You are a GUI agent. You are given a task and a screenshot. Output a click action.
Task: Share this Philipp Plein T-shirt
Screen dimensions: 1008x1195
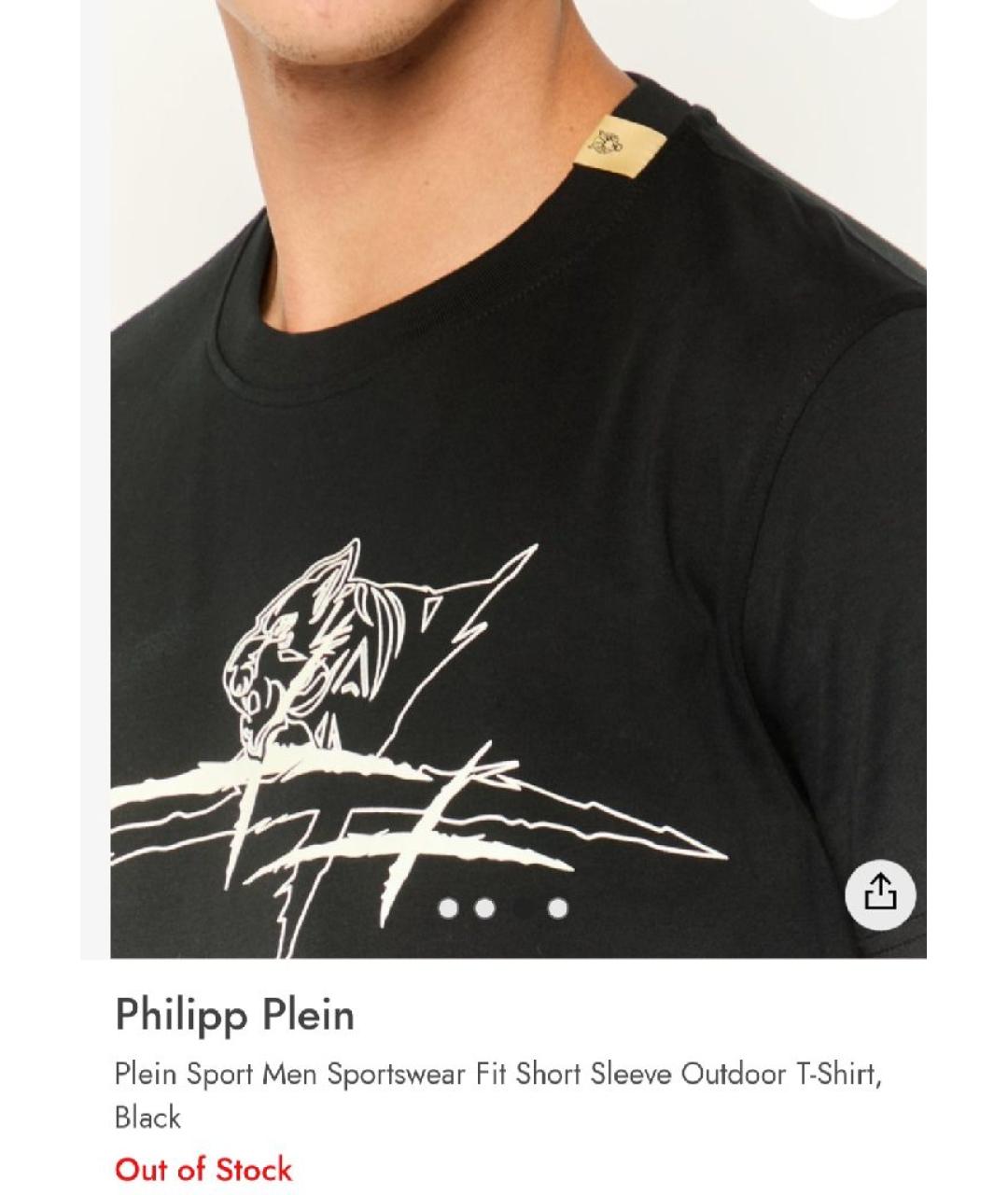[880, 893]
